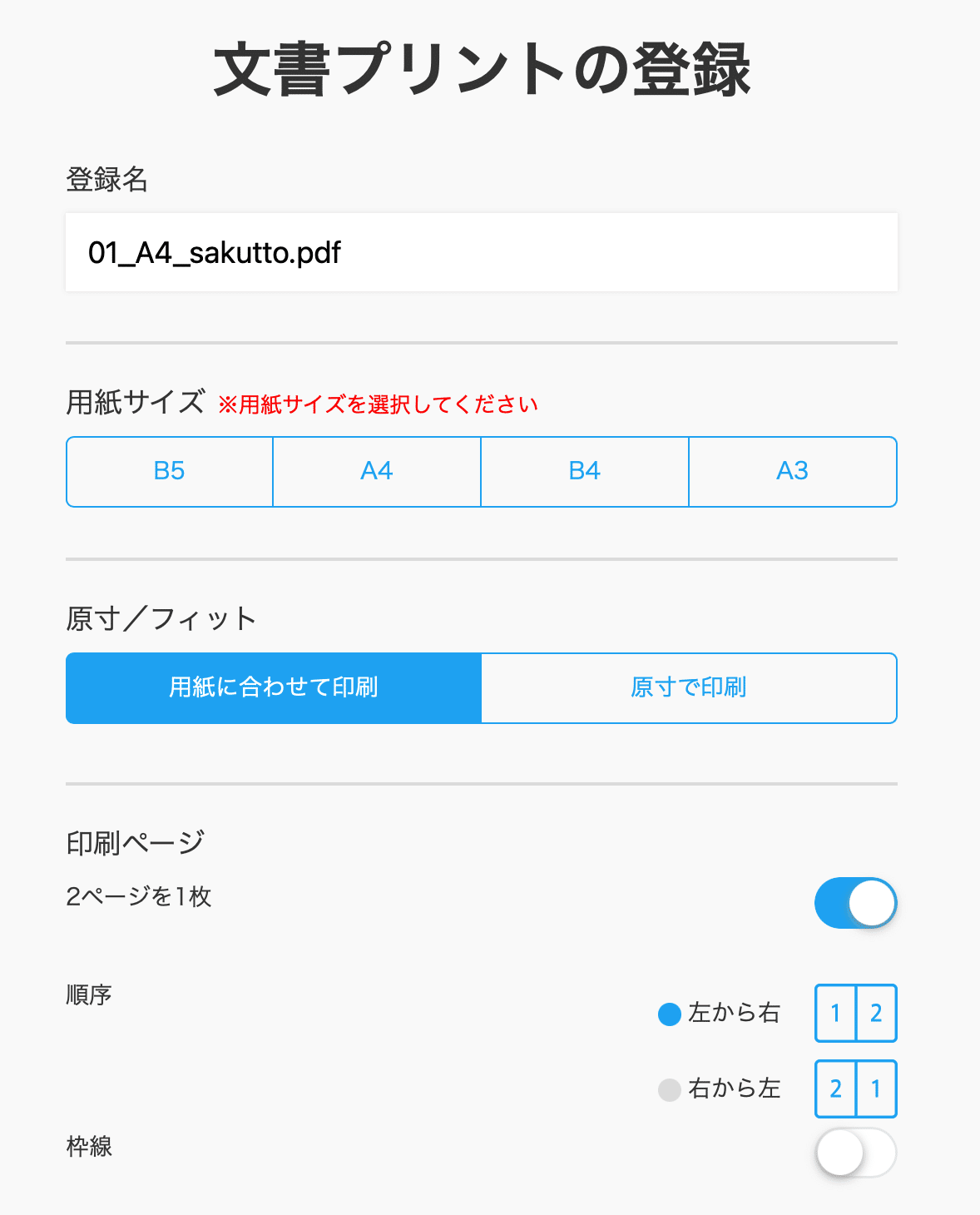Select 用紙に合わせて印刷 option
980x1215 pixels.
274,687
